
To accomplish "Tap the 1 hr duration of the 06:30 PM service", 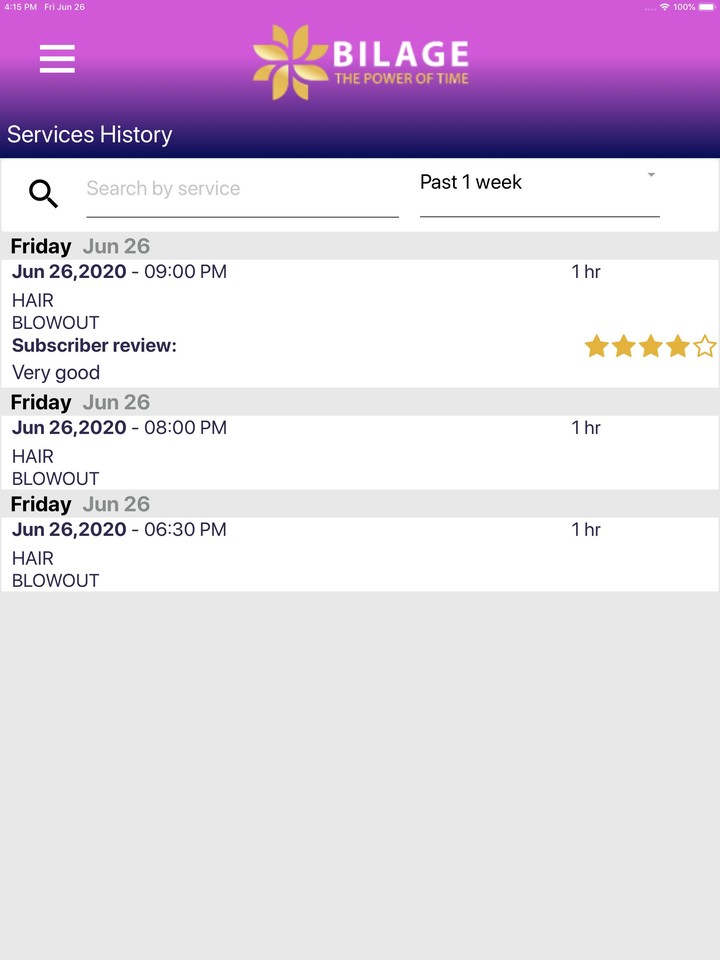I will click(586, 529).
